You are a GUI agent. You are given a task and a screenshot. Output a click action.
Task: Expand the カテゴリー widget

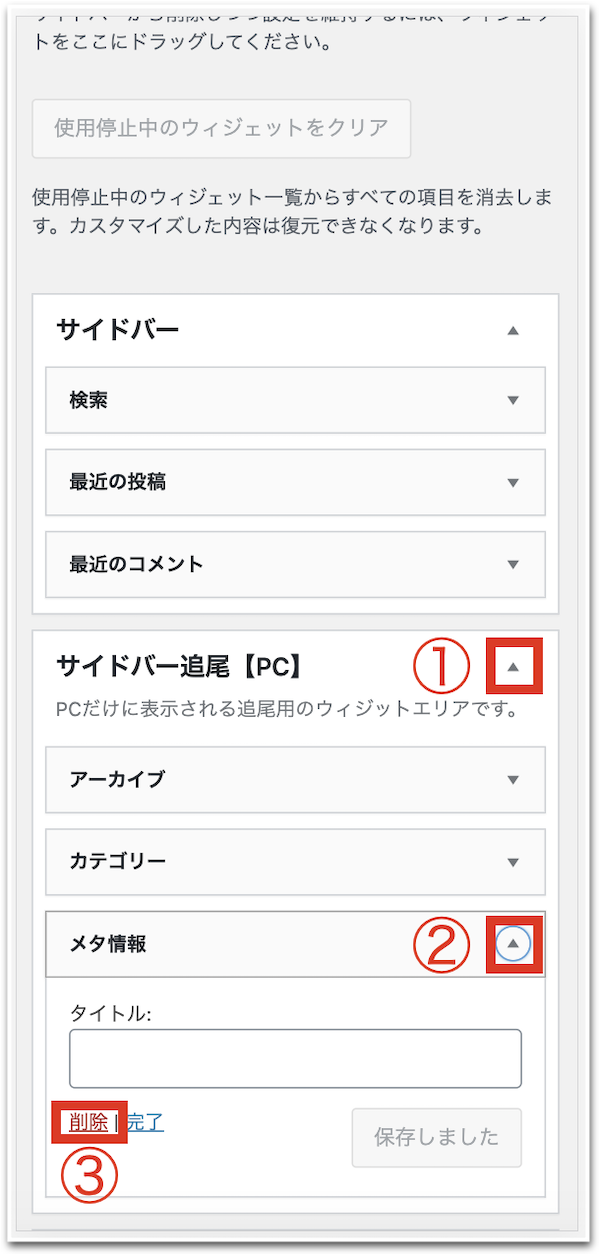coord(513,862)
